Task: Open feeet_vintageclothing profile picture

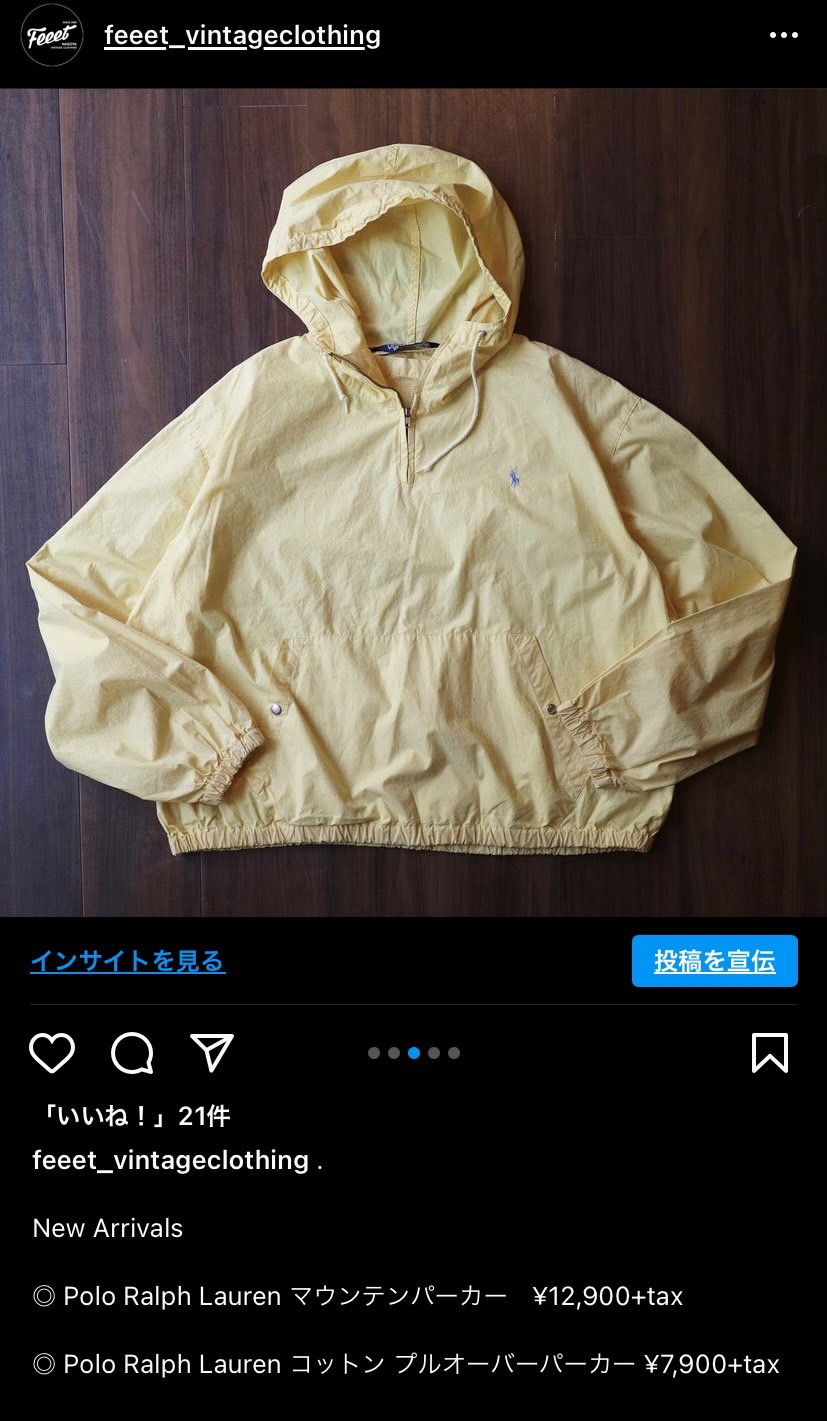Action: pyautogui.click(x=52, y=35)
